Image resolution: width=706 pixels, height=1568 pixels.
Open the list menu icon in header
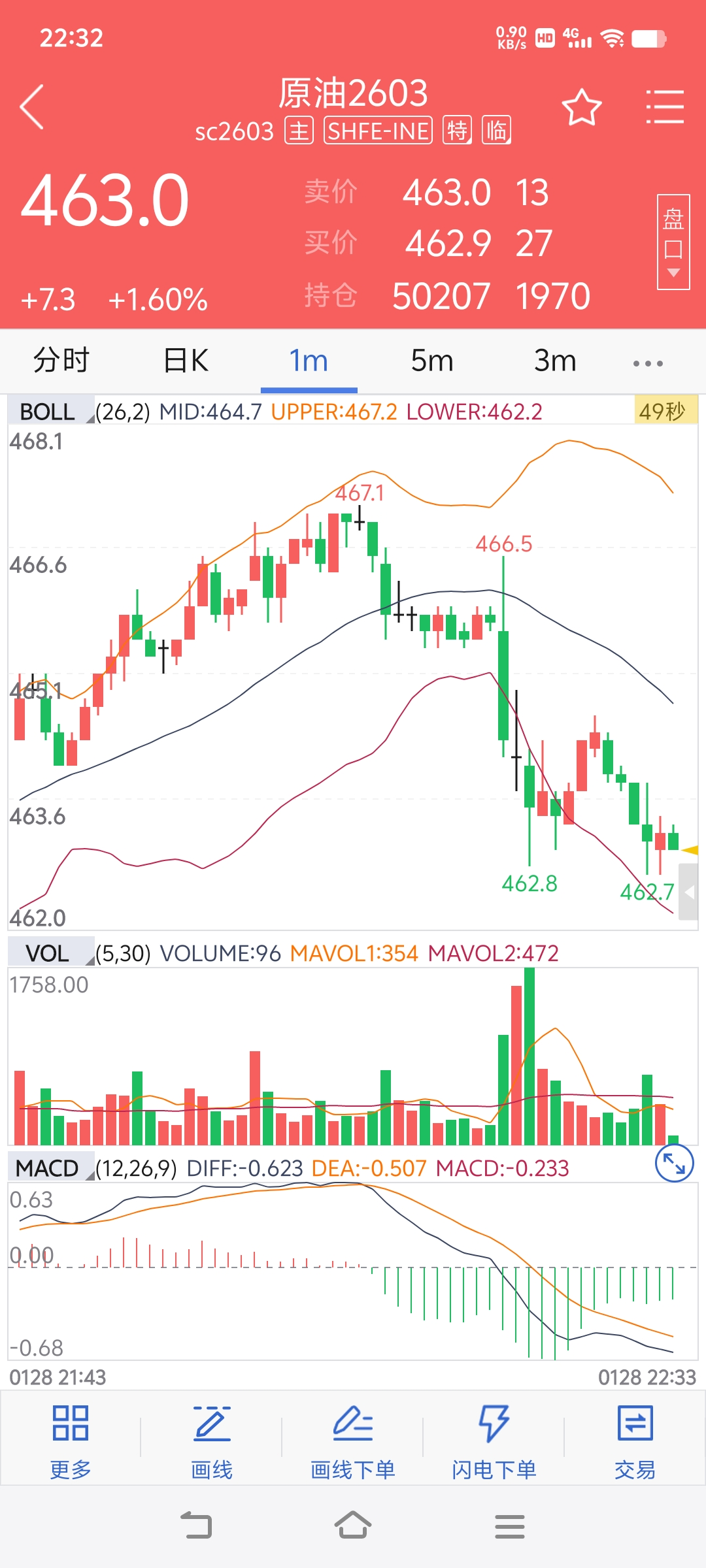665,107
